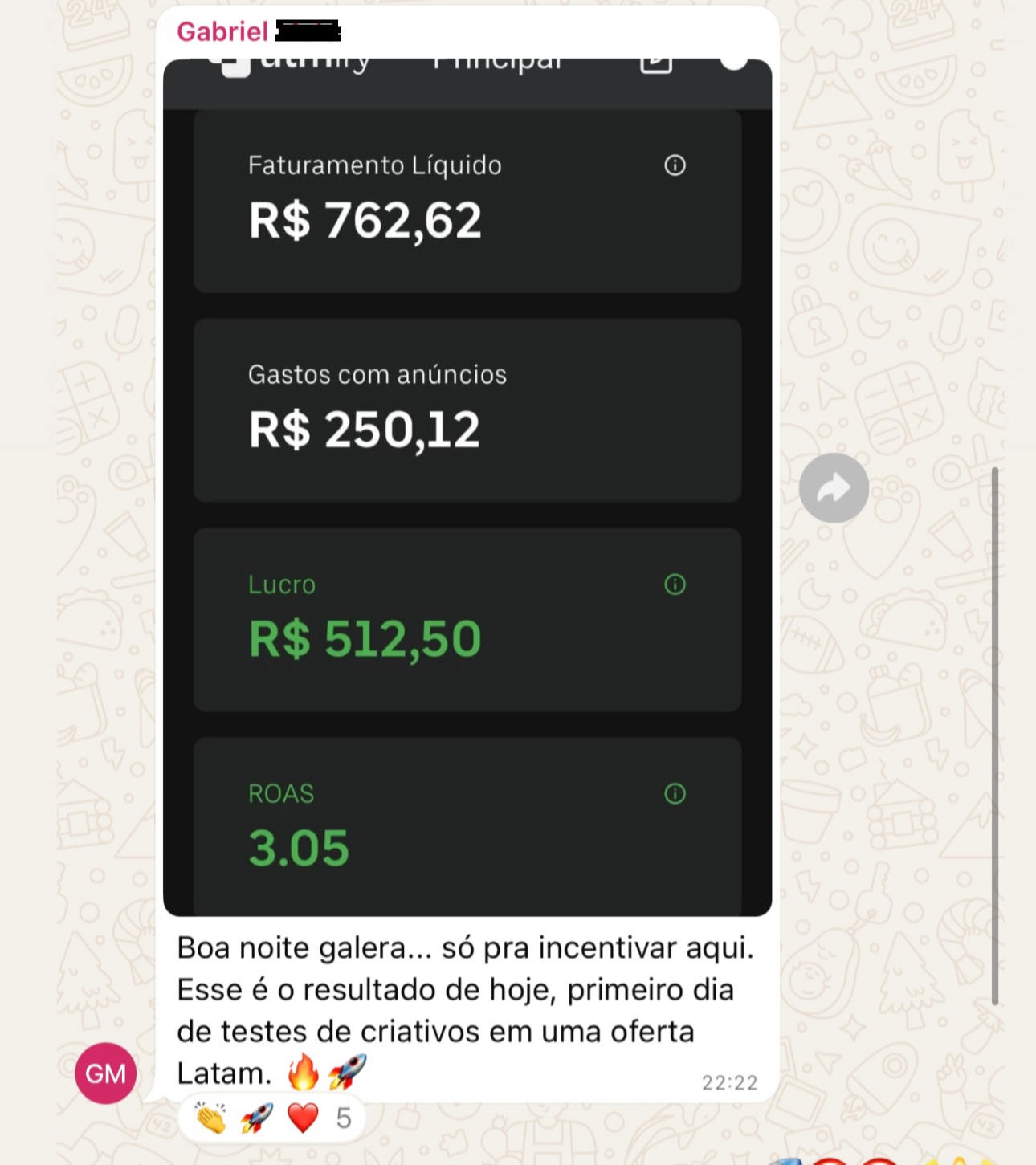The image size is (1036, 1165).
Task: Open Gabriel's GM profile avatar
Action: click(106, 1073)
